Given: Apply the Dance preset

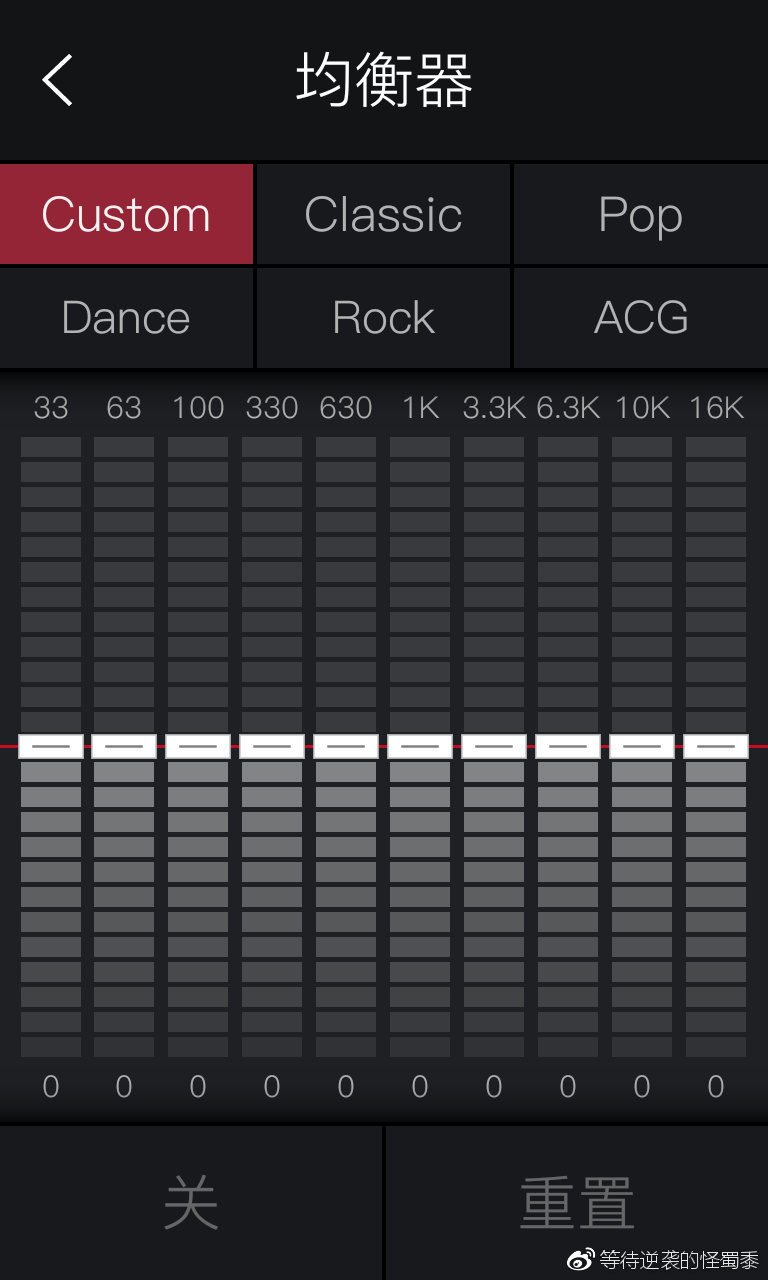Looking at the screenshot, I should (x=126, y=318).
